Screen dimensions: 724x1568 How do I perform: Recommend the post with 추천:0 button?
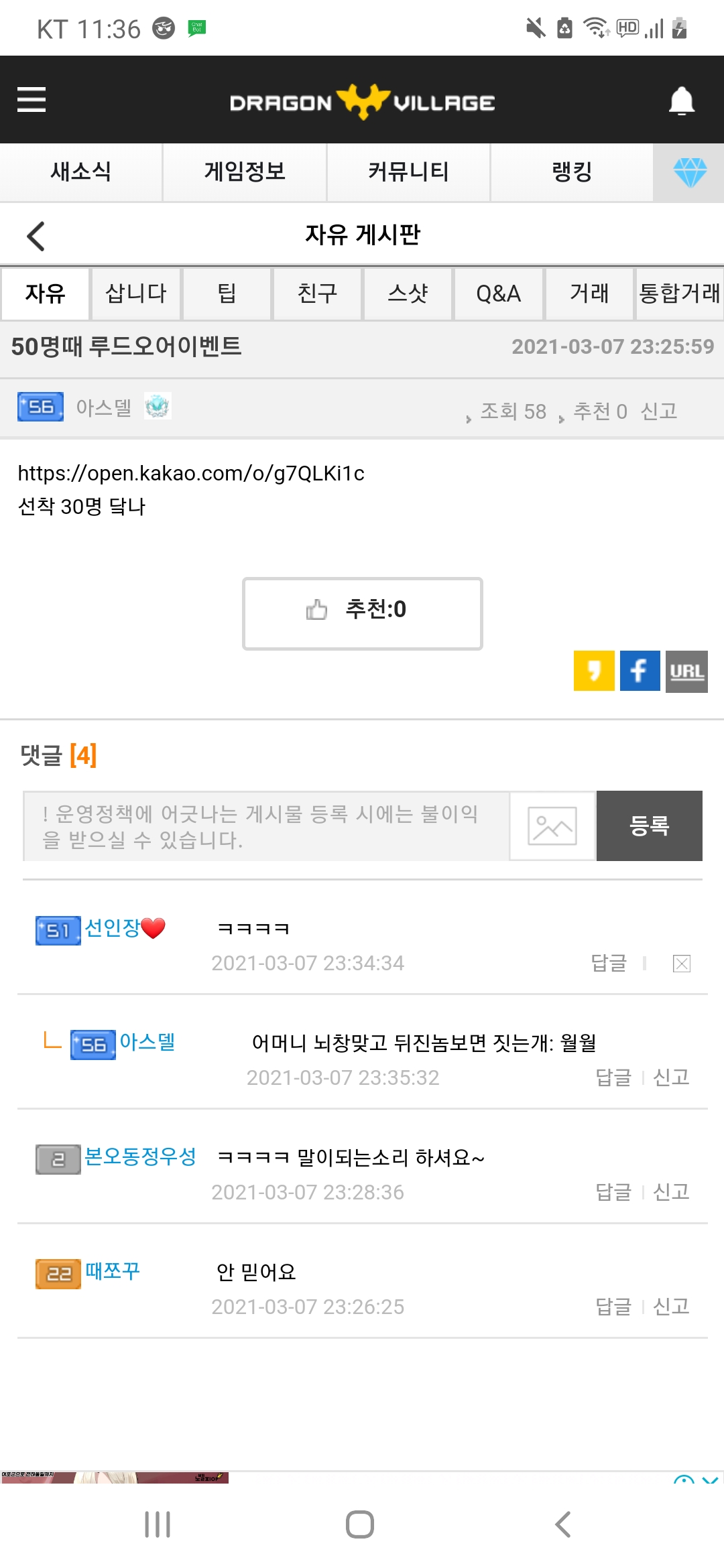362,613
